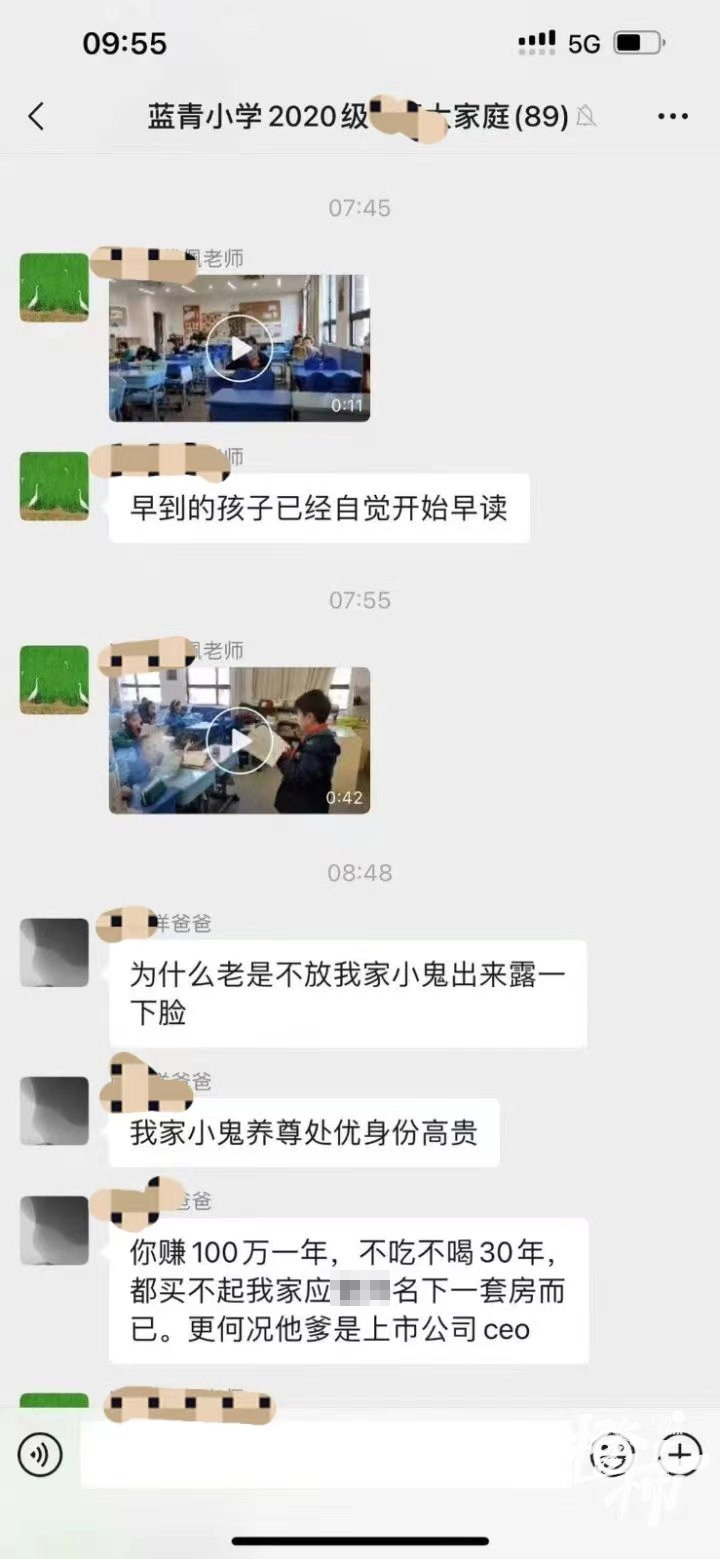
Task: Go back from the group chat
Action: click(x=36, y=117)
